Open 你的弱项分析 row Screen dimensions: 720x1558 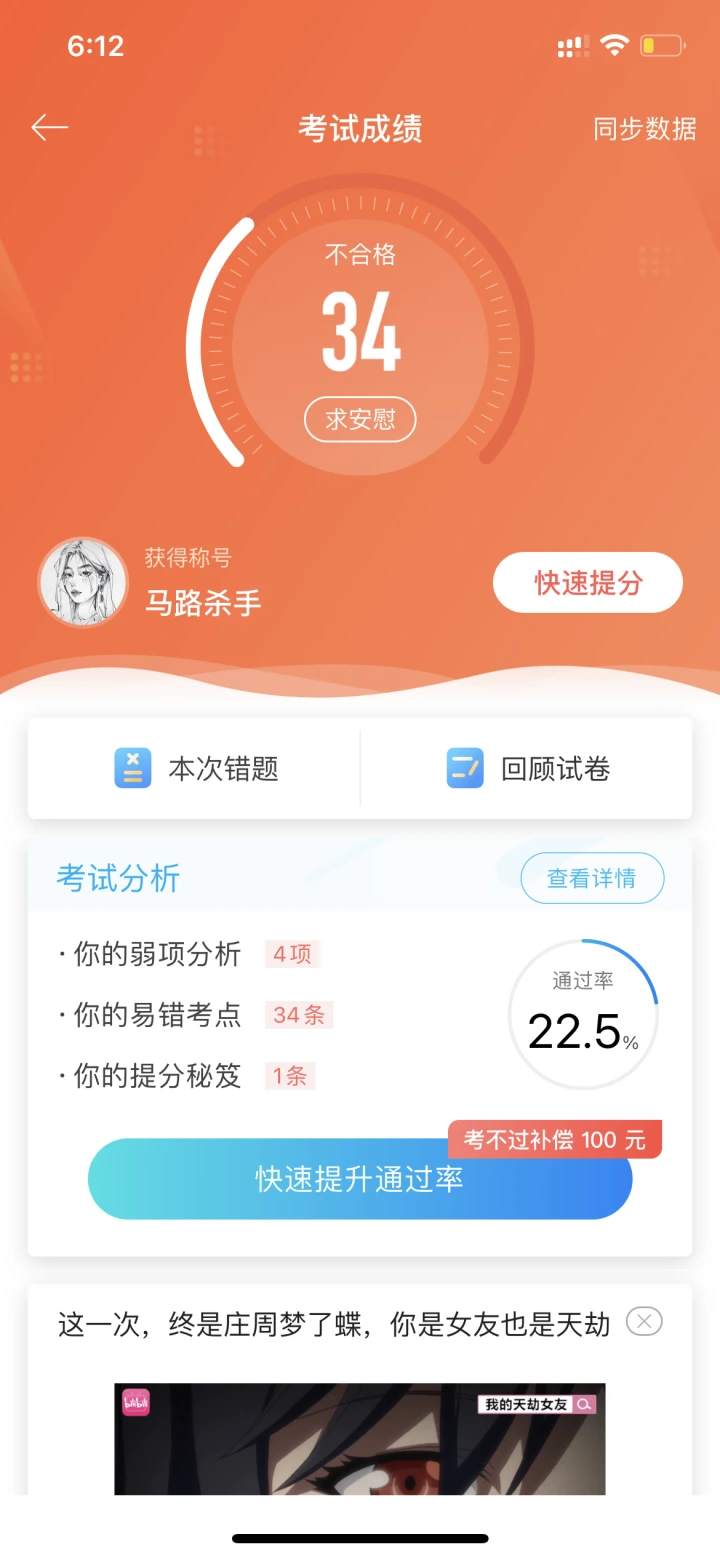(x=188, y=954)
